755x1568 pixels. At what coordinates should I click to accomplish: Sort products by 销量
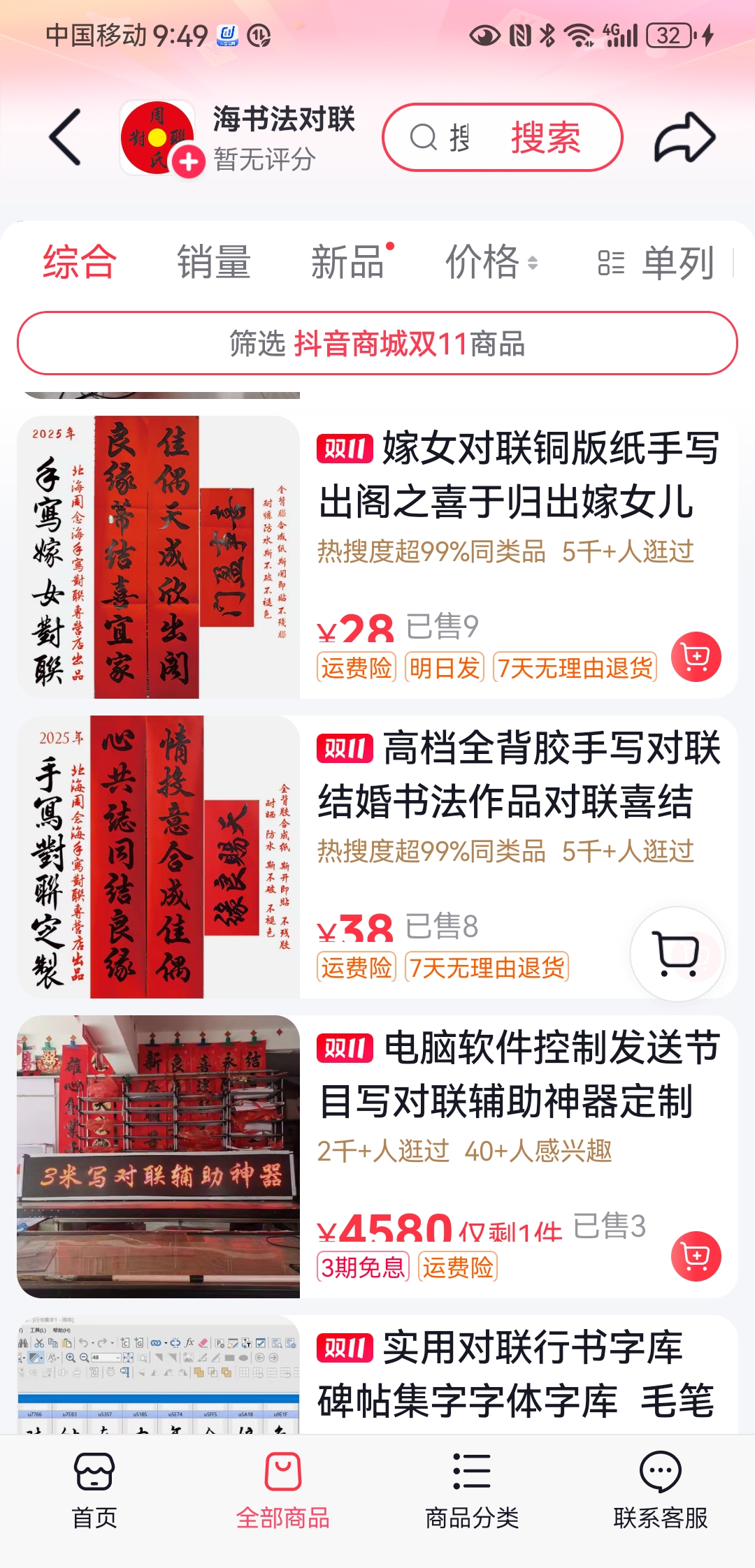213,263
